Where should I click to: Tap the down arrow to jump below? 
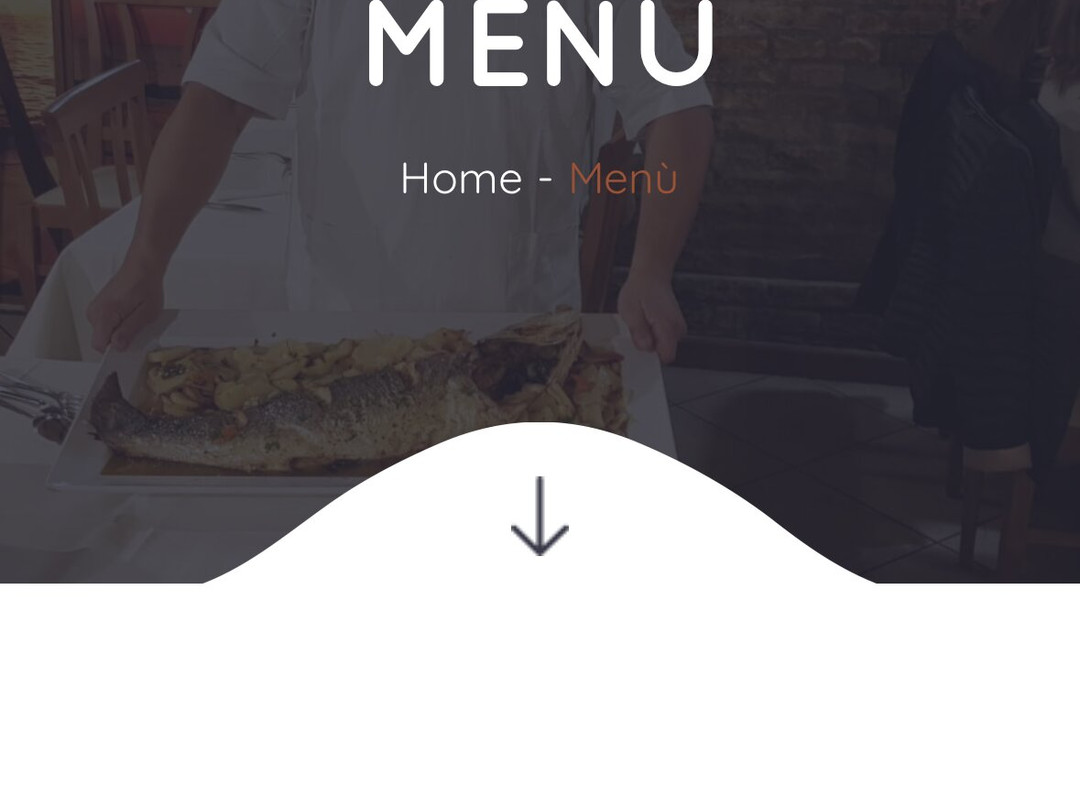[x=540, y=516]
